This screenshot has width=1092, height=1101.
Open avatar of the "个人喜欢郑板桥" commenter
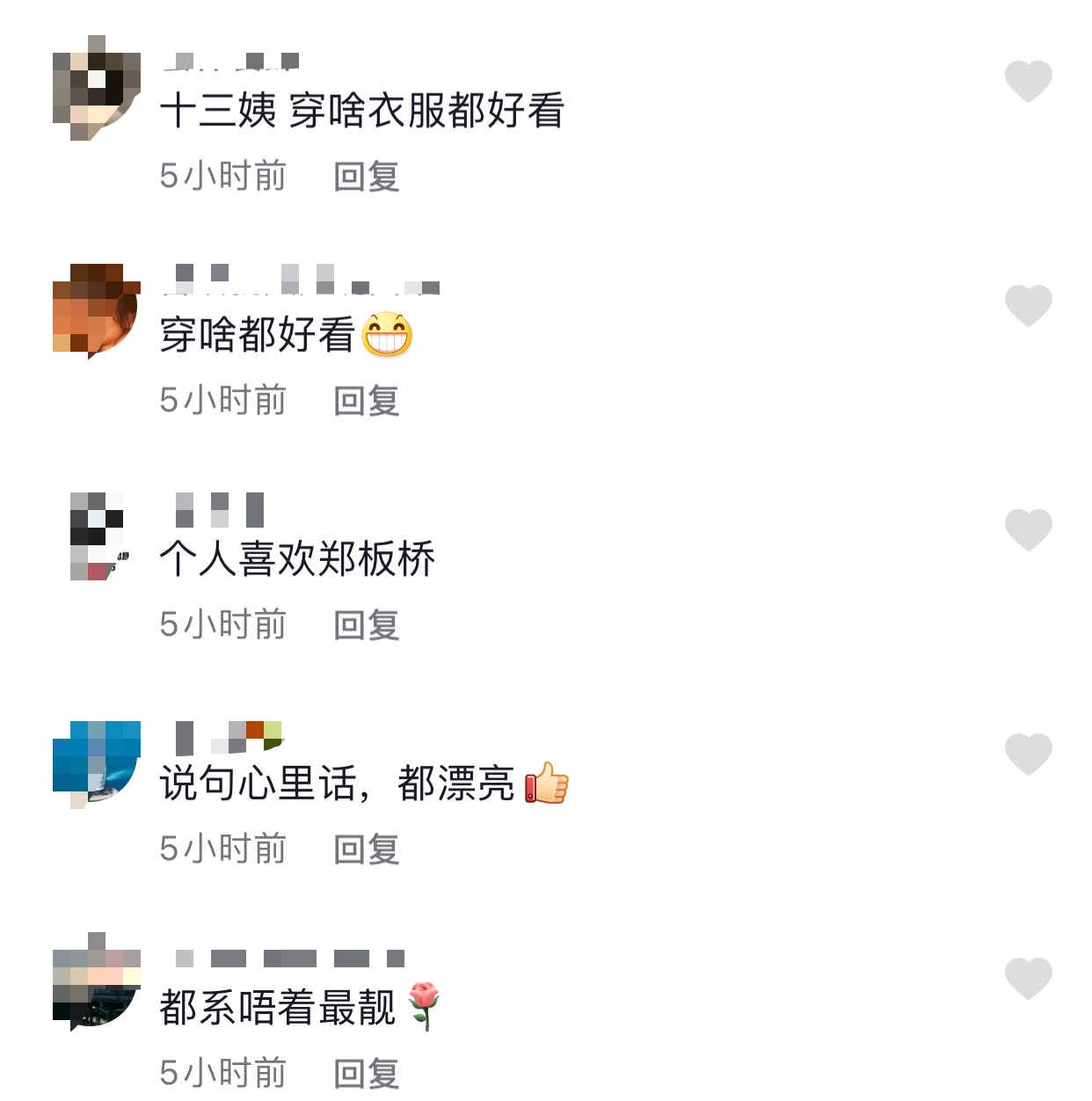tap(96, 536)
